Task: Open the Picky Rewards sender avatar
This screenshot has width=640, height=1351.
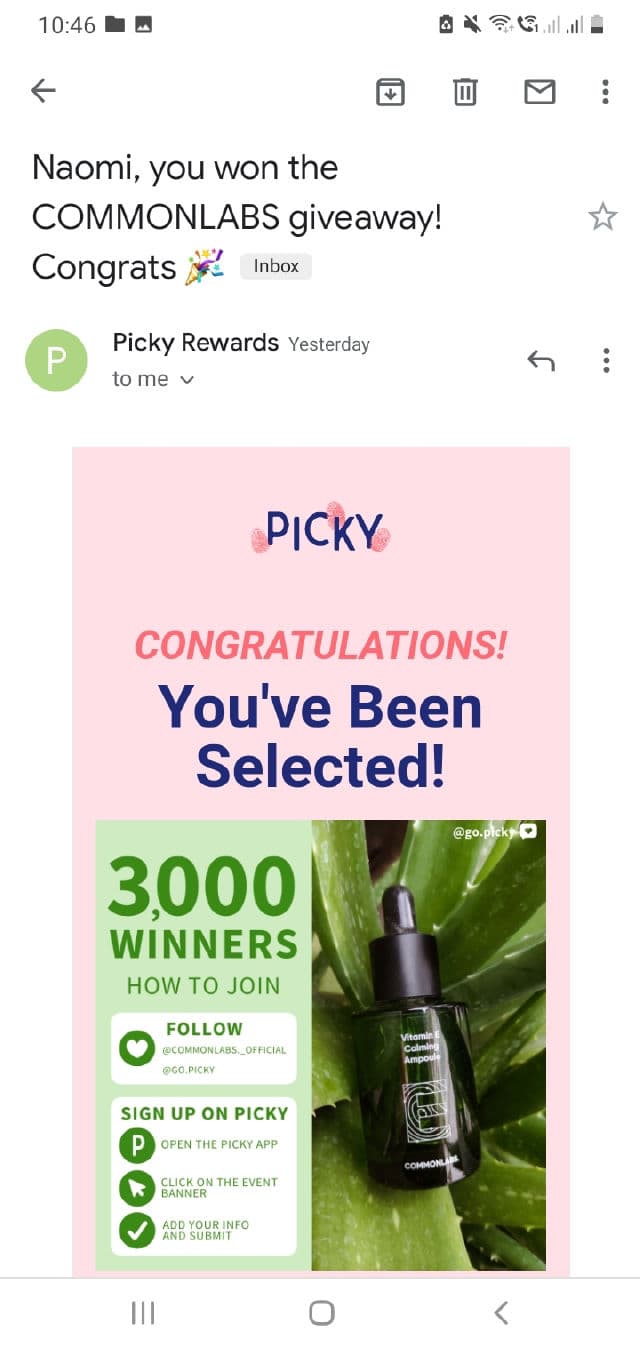Action: (x=56, y=360)
